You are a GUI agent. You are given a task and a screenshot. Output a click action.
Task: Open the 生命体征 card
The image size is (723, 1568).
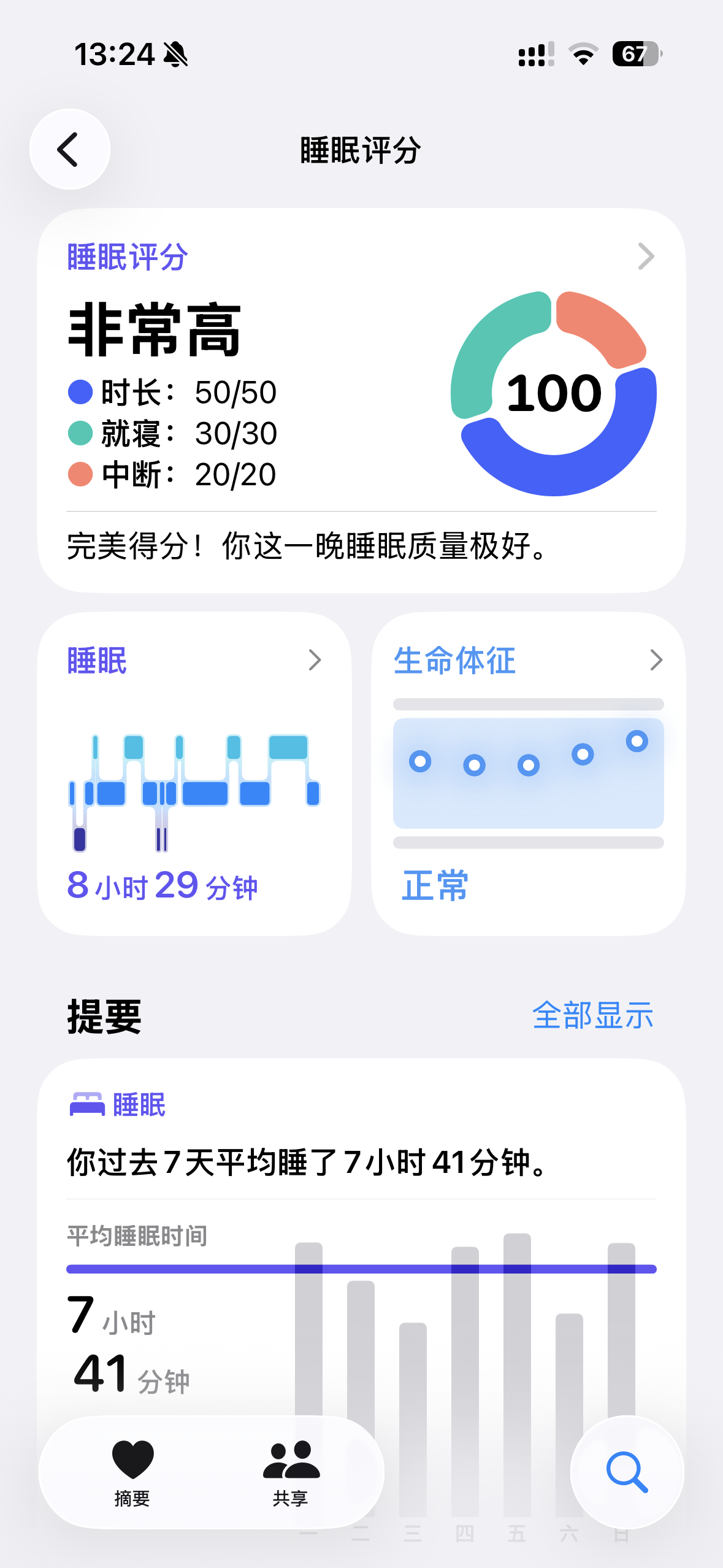[x=528, y=773]
